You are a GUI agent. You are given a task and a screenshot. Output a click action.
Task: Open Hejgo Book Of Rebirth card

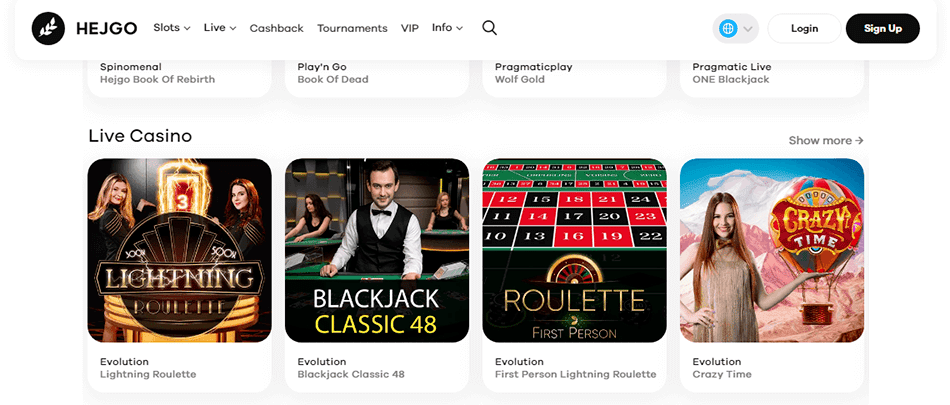179,78
